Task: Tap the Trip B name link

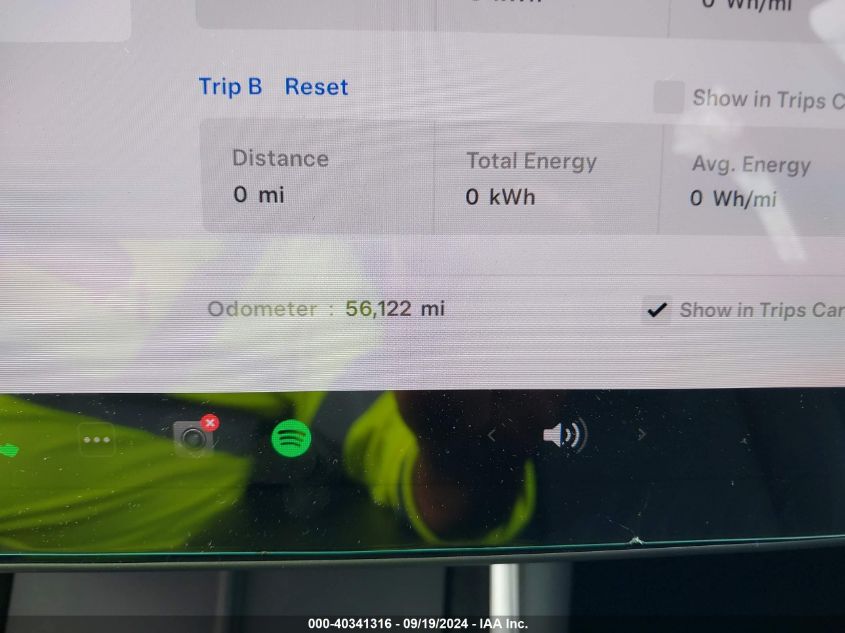Action: click(230, 86)
